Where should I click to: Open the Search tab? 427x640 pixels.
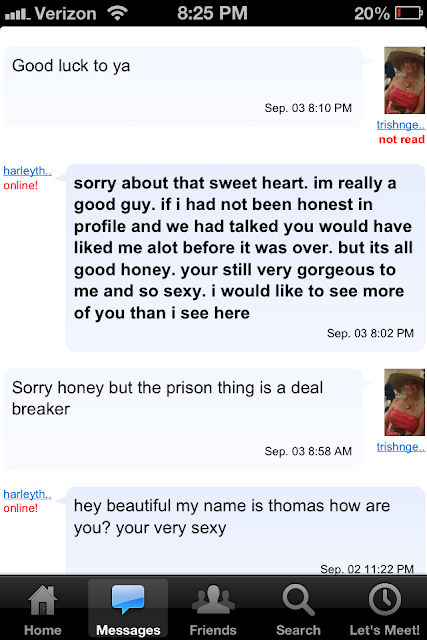[x=298, y=609]
